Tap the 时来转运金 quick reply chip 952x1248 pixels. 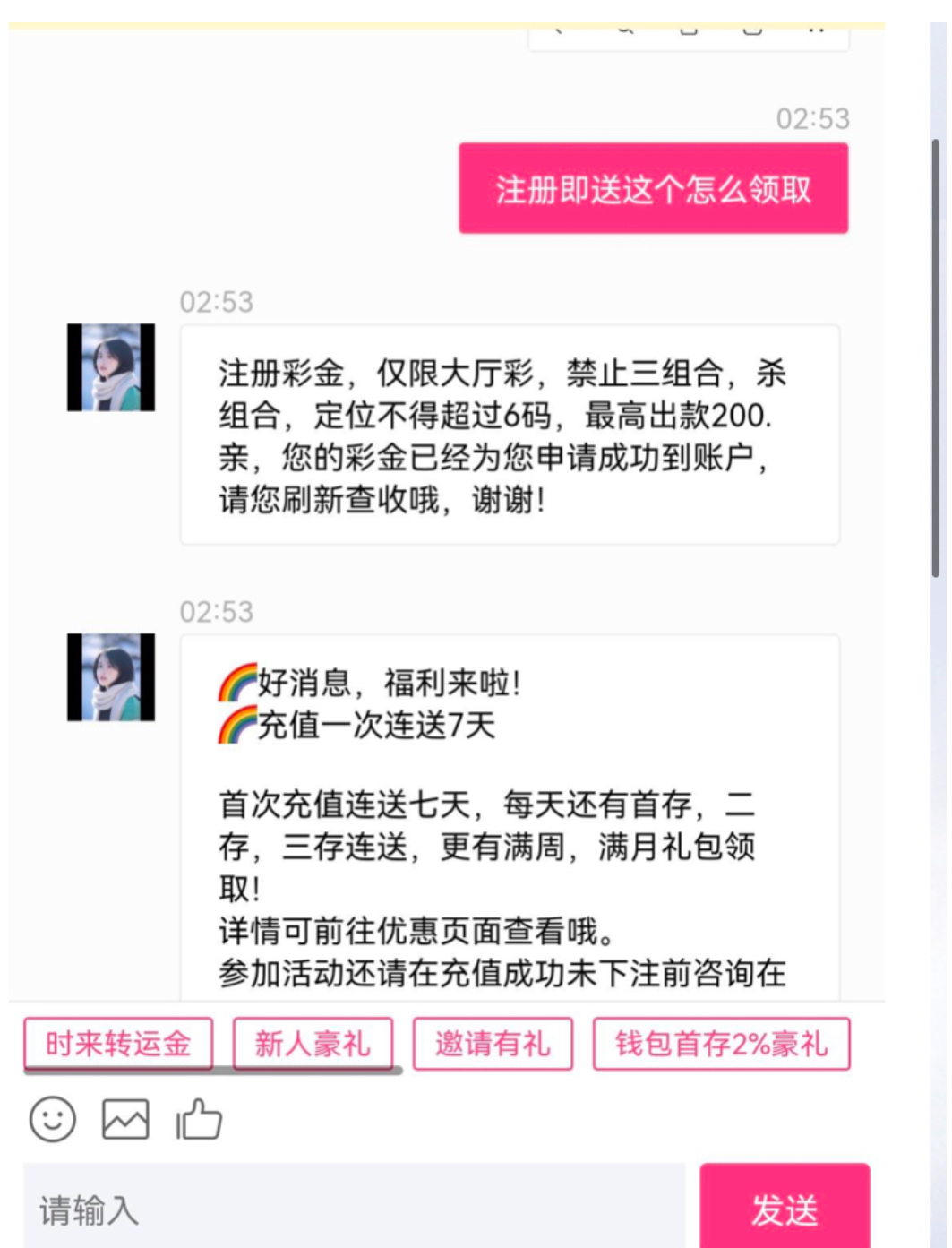tap(118, 1043)
